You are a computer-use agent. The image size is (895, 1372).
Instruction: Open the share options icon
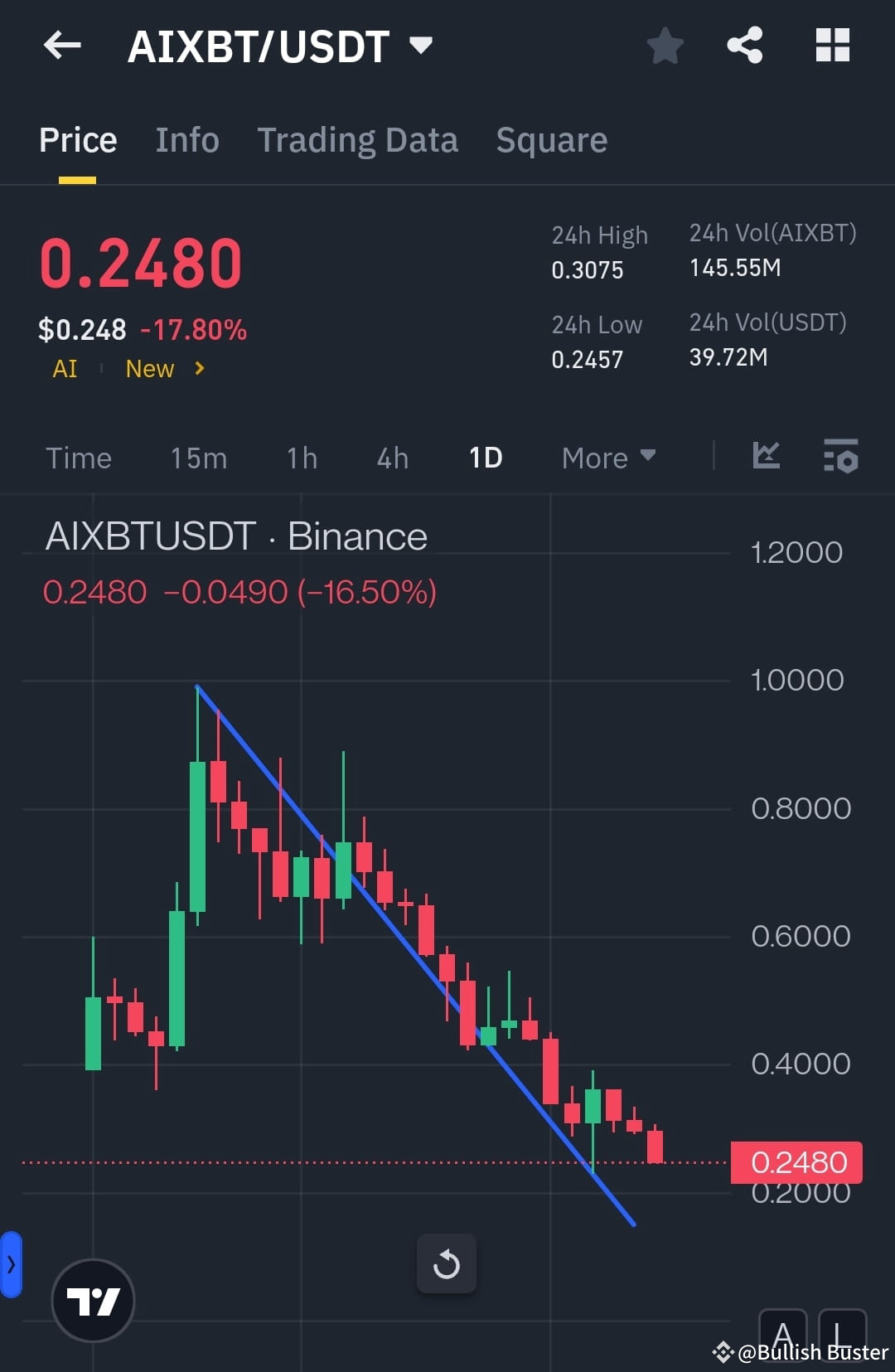coord(744,46)
